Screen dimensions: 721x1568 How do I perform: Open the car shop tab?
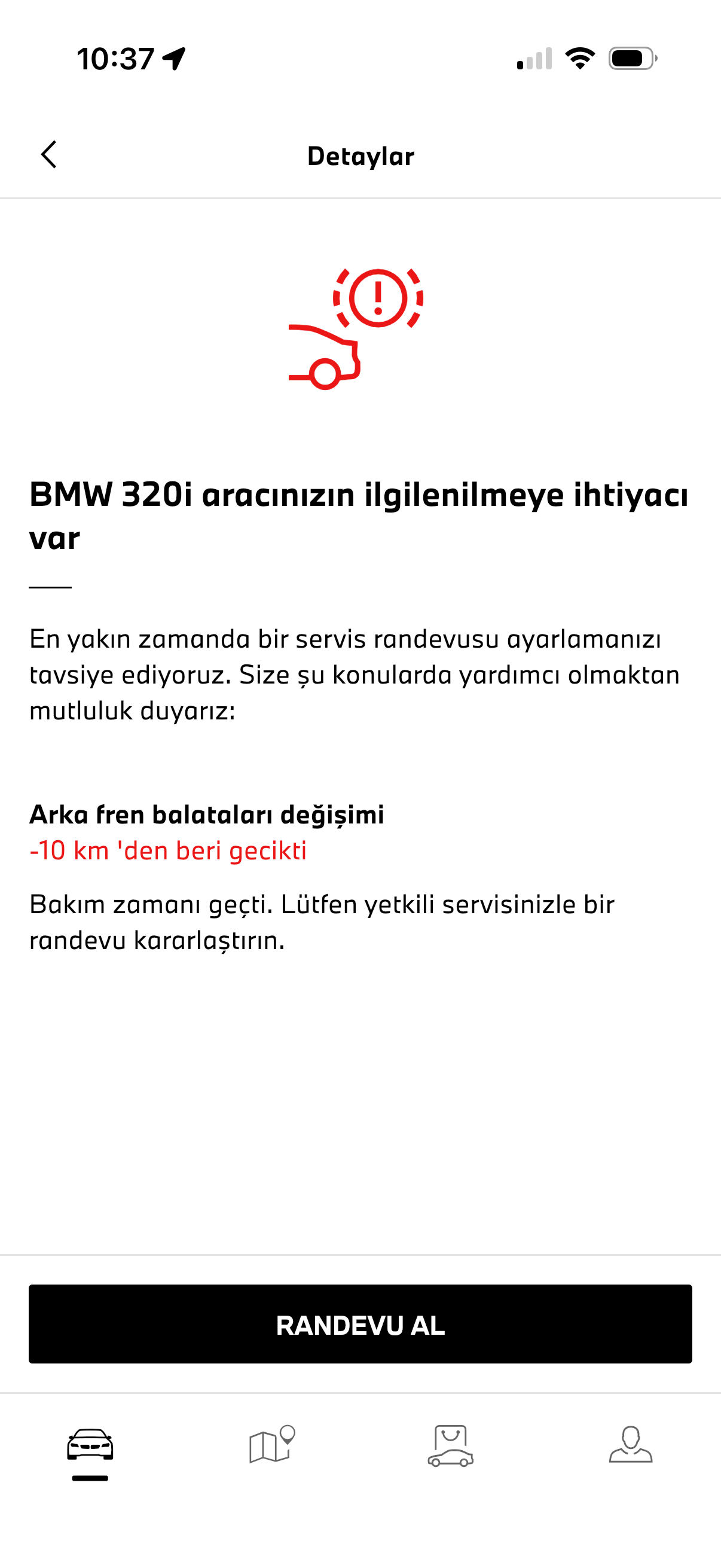[x=450, y=1444]
